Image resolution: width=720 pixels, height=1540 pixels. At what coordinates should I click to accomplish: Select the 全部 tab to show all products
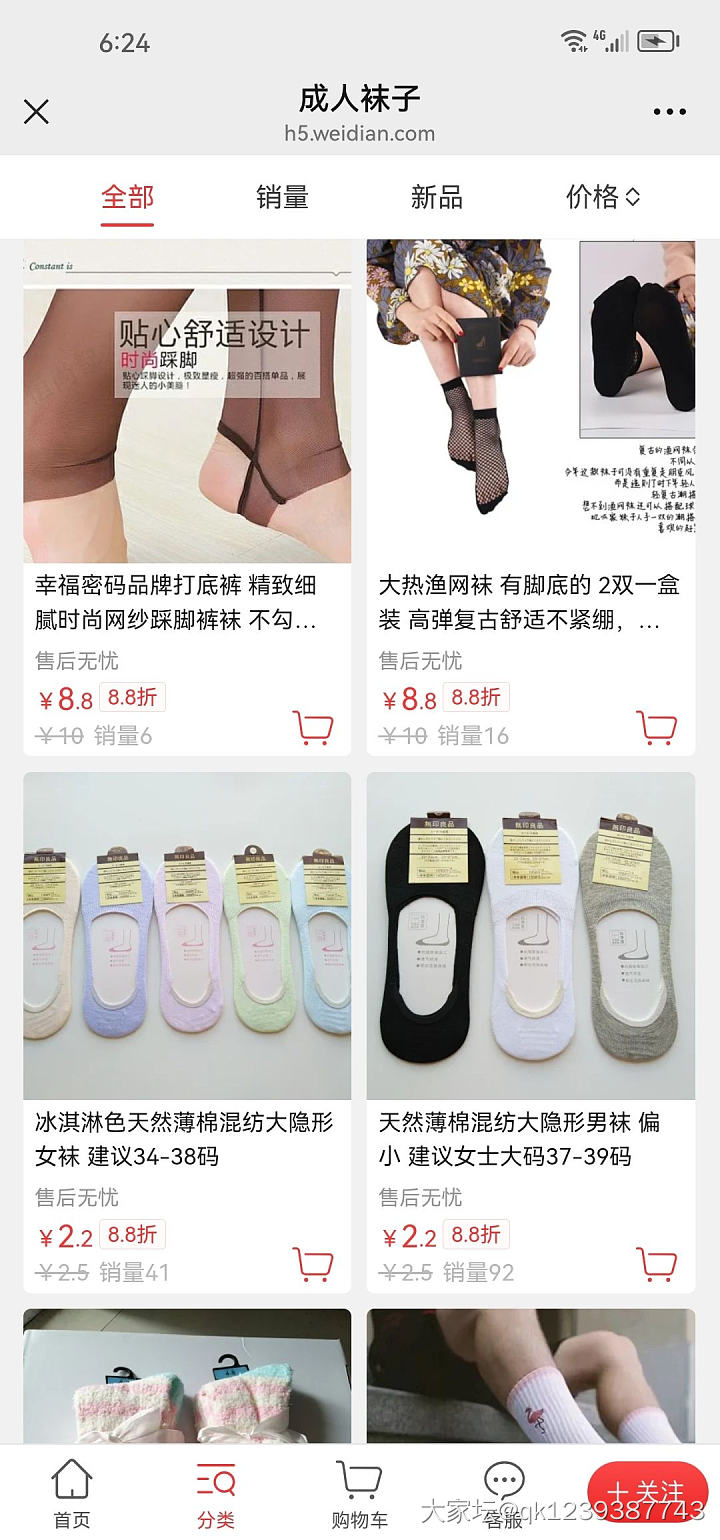click(126, 197)
